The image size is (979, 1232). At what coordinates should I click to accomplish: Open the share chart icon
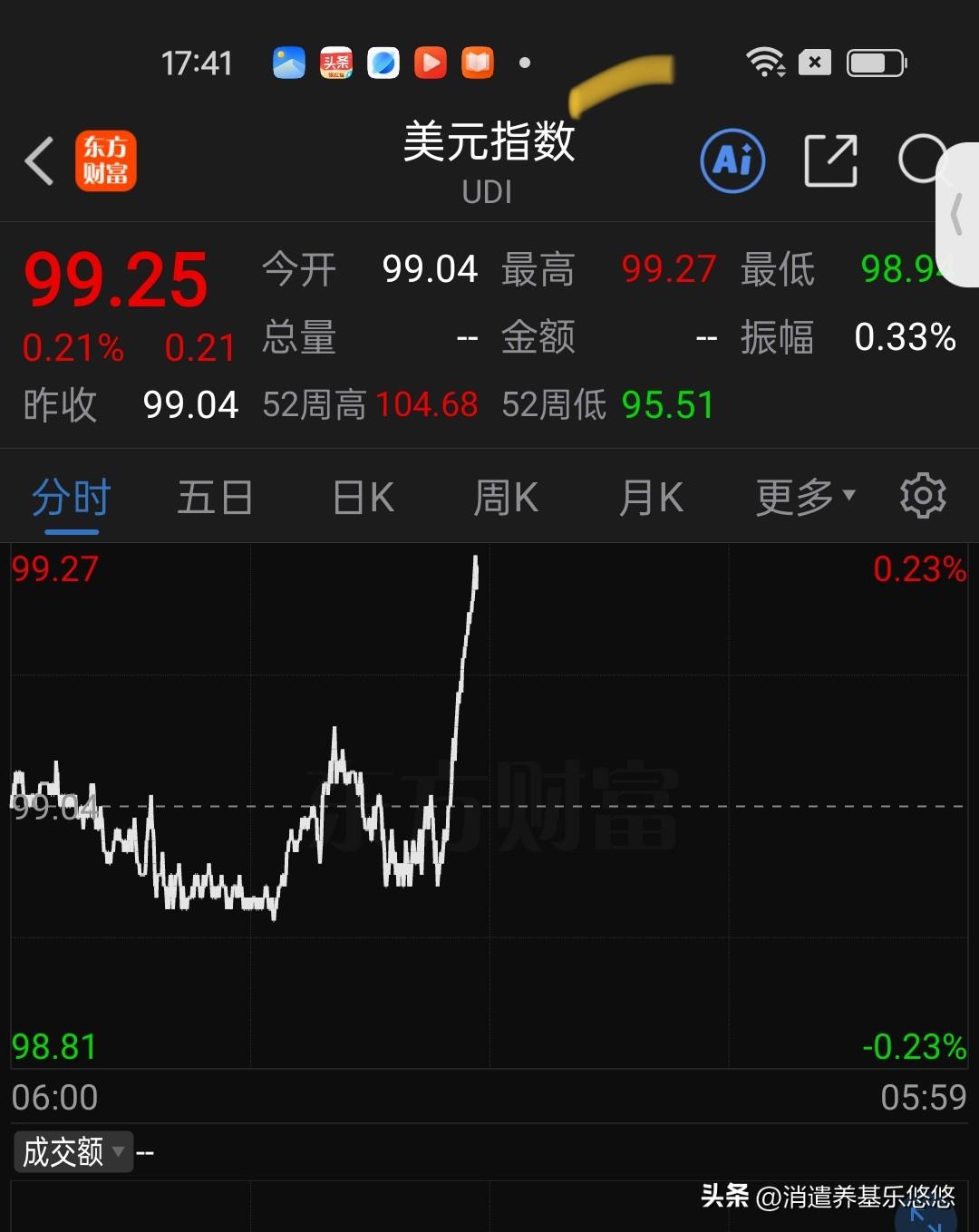point(830,159)
